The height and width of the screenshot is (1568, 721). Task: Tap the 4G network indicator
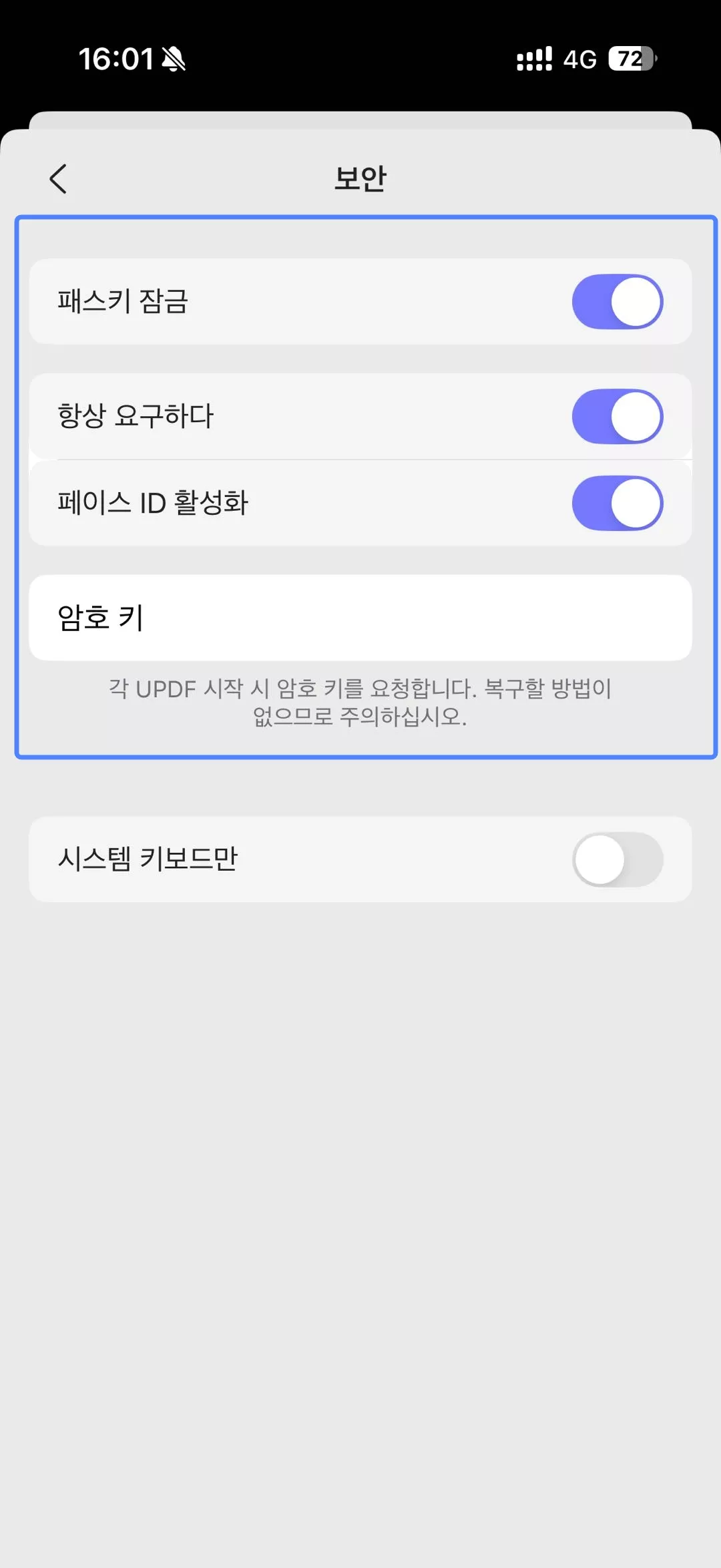(x=579, y=60)
